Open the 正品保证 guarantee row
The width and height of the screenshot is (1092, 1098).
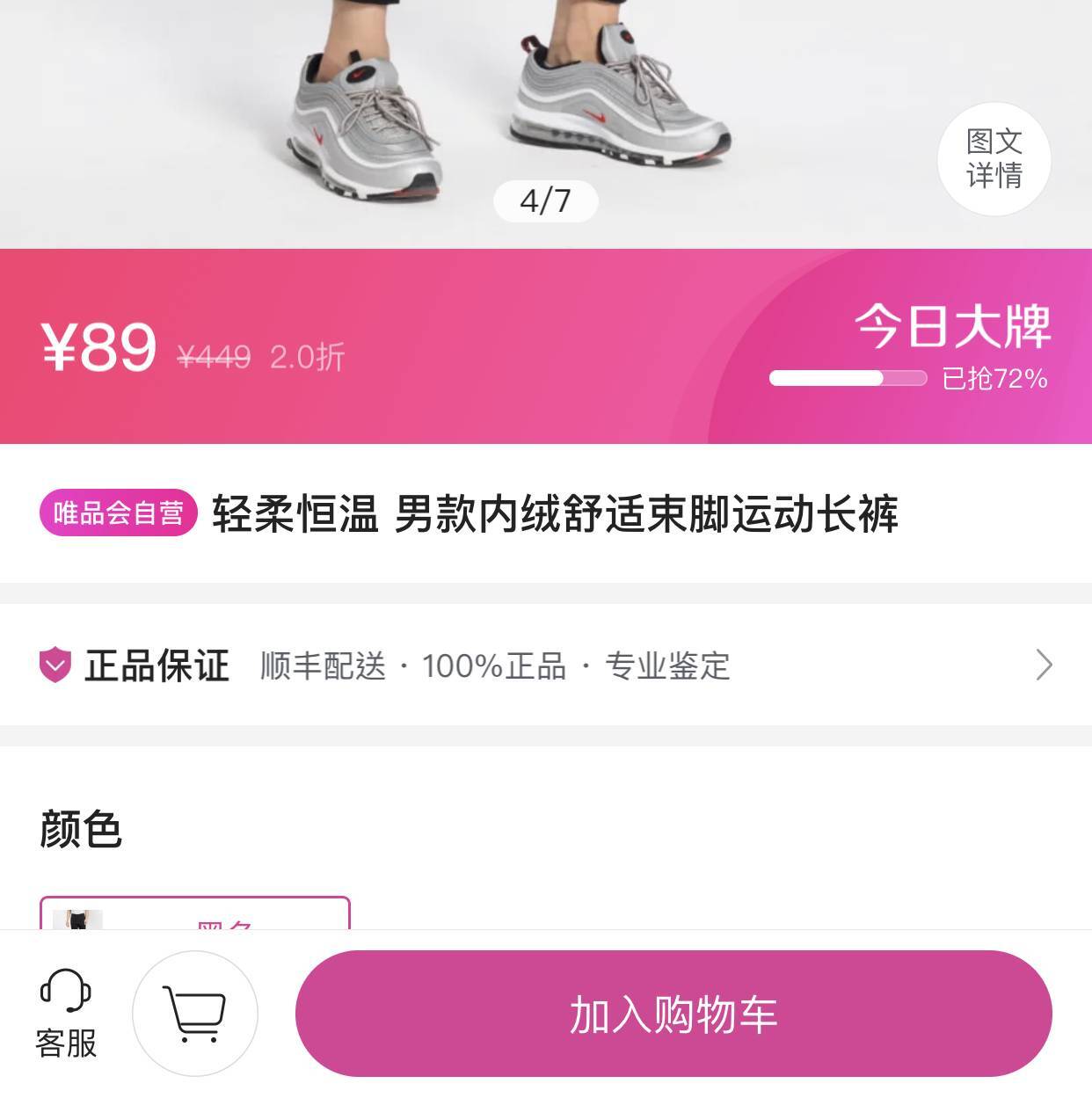click(545, 665)
